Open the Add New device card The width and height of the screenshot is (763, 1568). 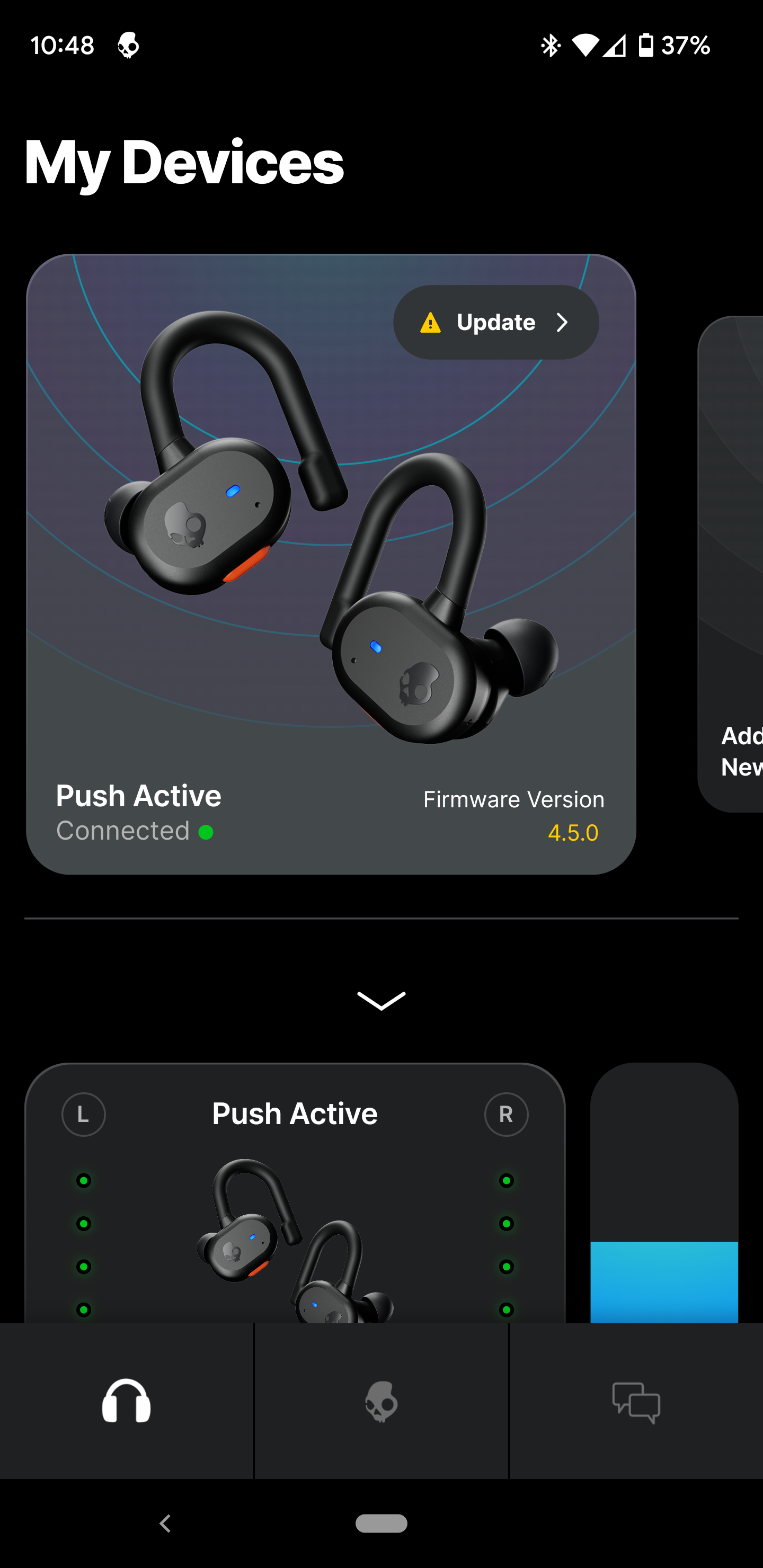(x=730, y=564)
